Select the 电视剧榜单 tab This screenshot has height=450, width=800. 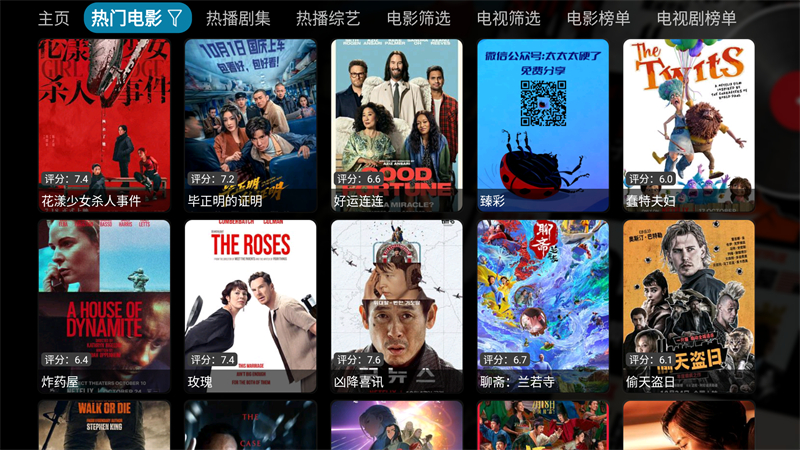[x=696, y=18]
